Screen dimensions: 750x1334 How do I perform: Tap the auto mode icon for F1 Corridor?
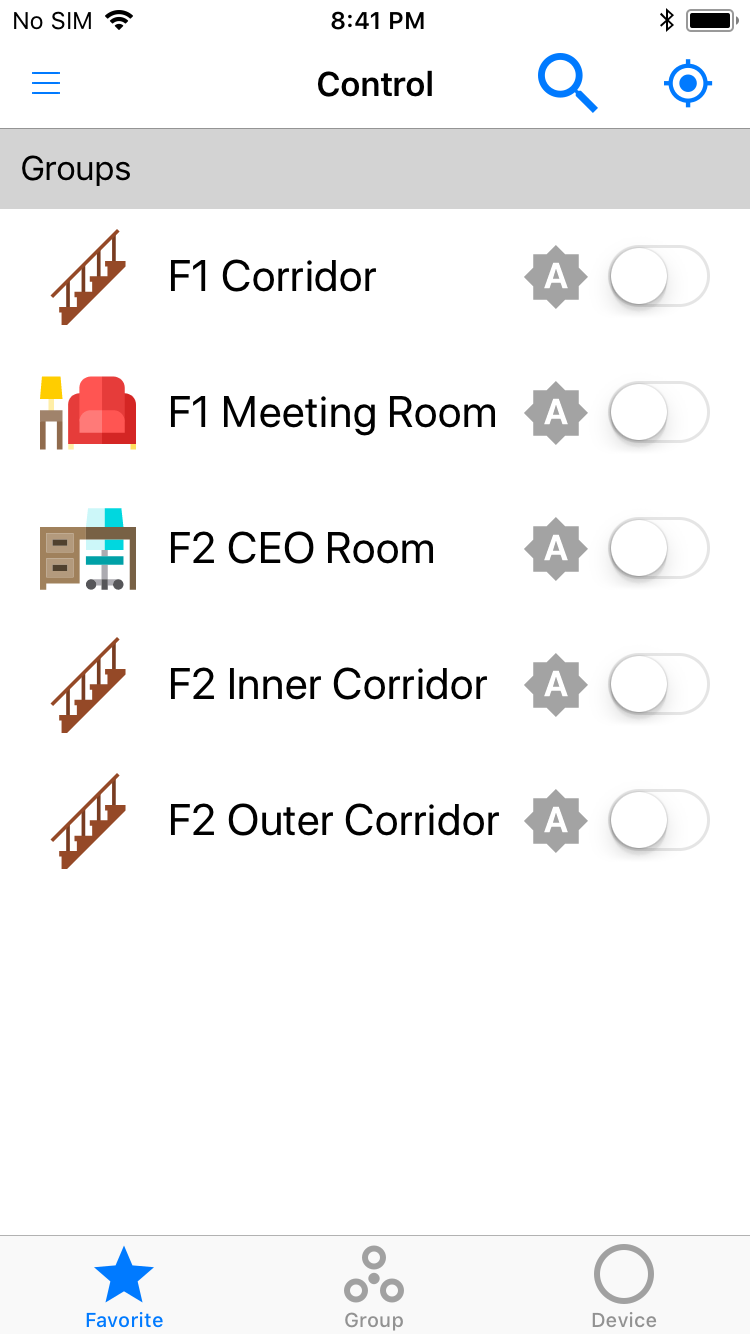(556, 276)
